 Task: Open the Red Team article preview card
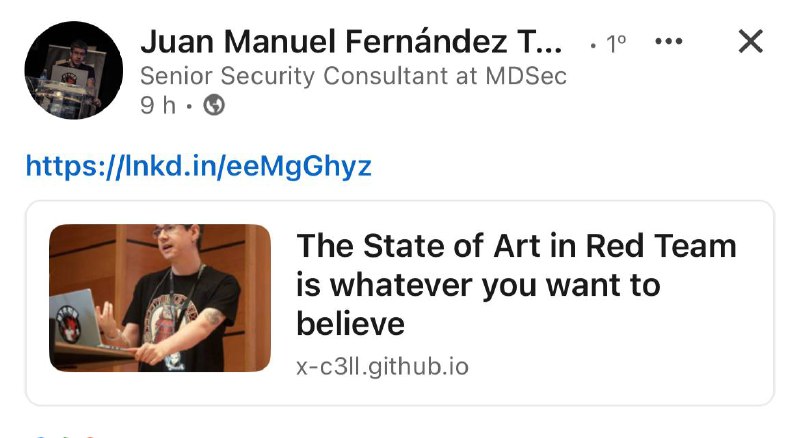(400, 302)
